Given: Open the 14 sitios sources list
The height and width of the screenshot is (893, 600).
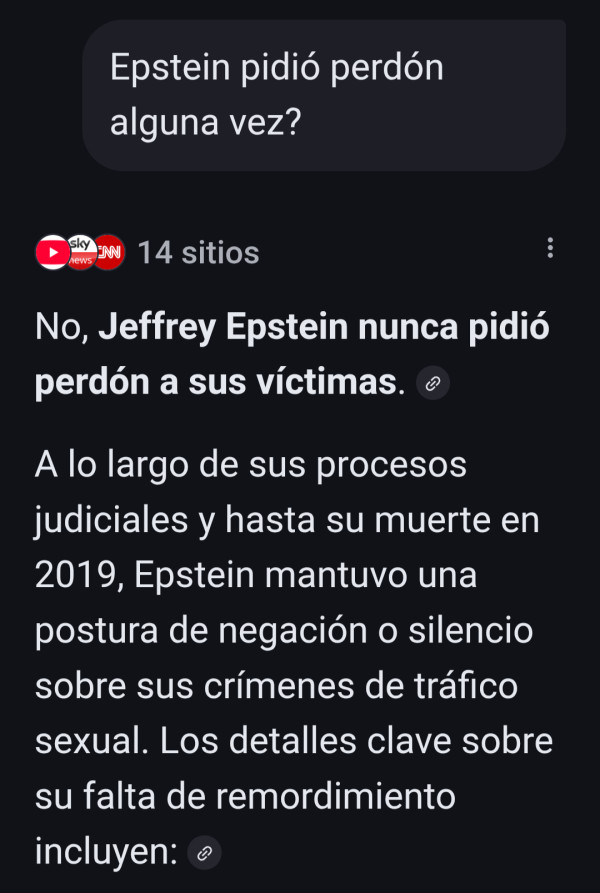Looking at the screenshot, I should point(197,253).
